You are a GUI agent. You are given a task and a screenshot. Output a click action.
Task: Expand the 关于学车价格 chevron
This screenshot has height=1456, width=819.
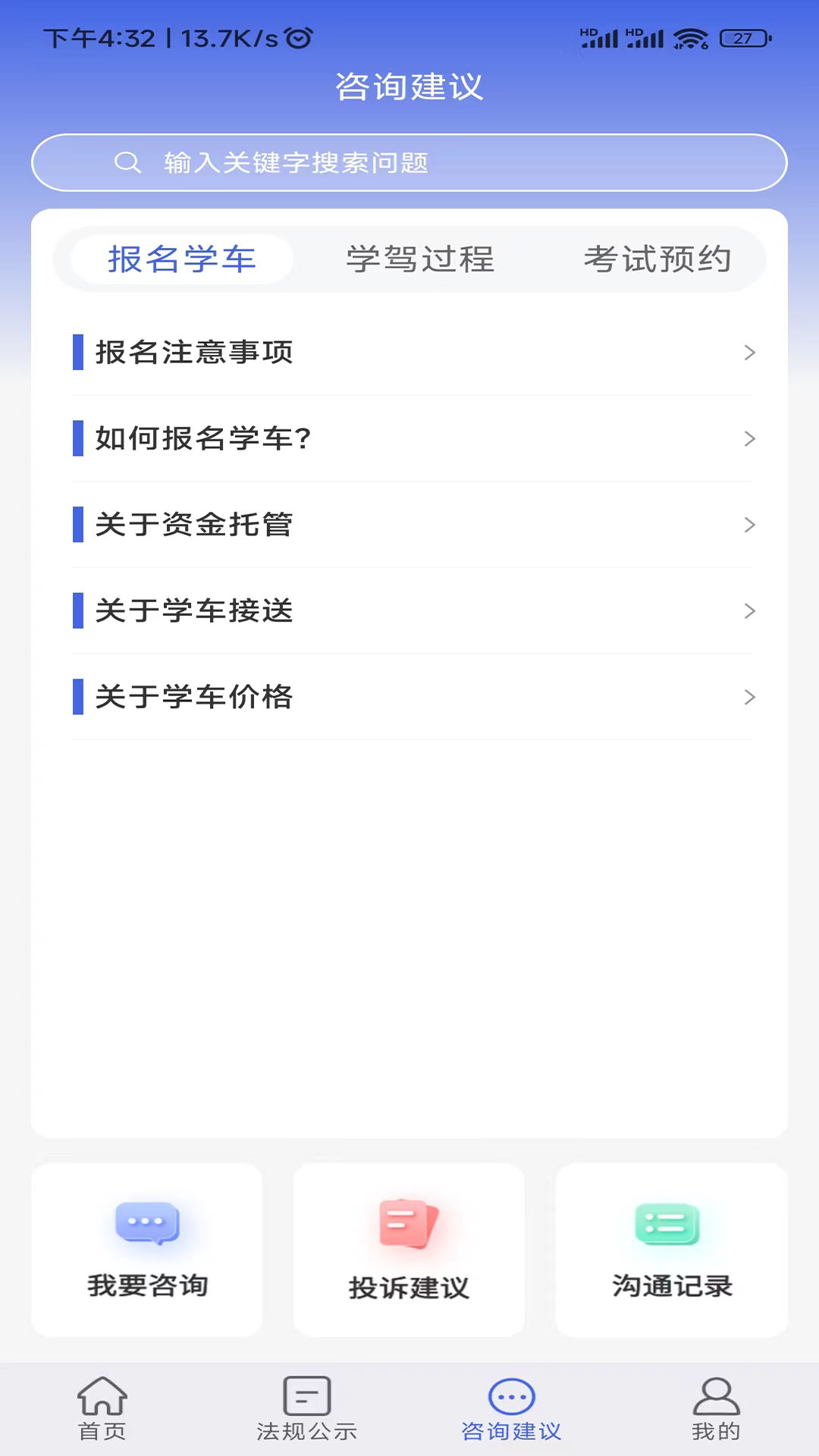coord(750,697)
